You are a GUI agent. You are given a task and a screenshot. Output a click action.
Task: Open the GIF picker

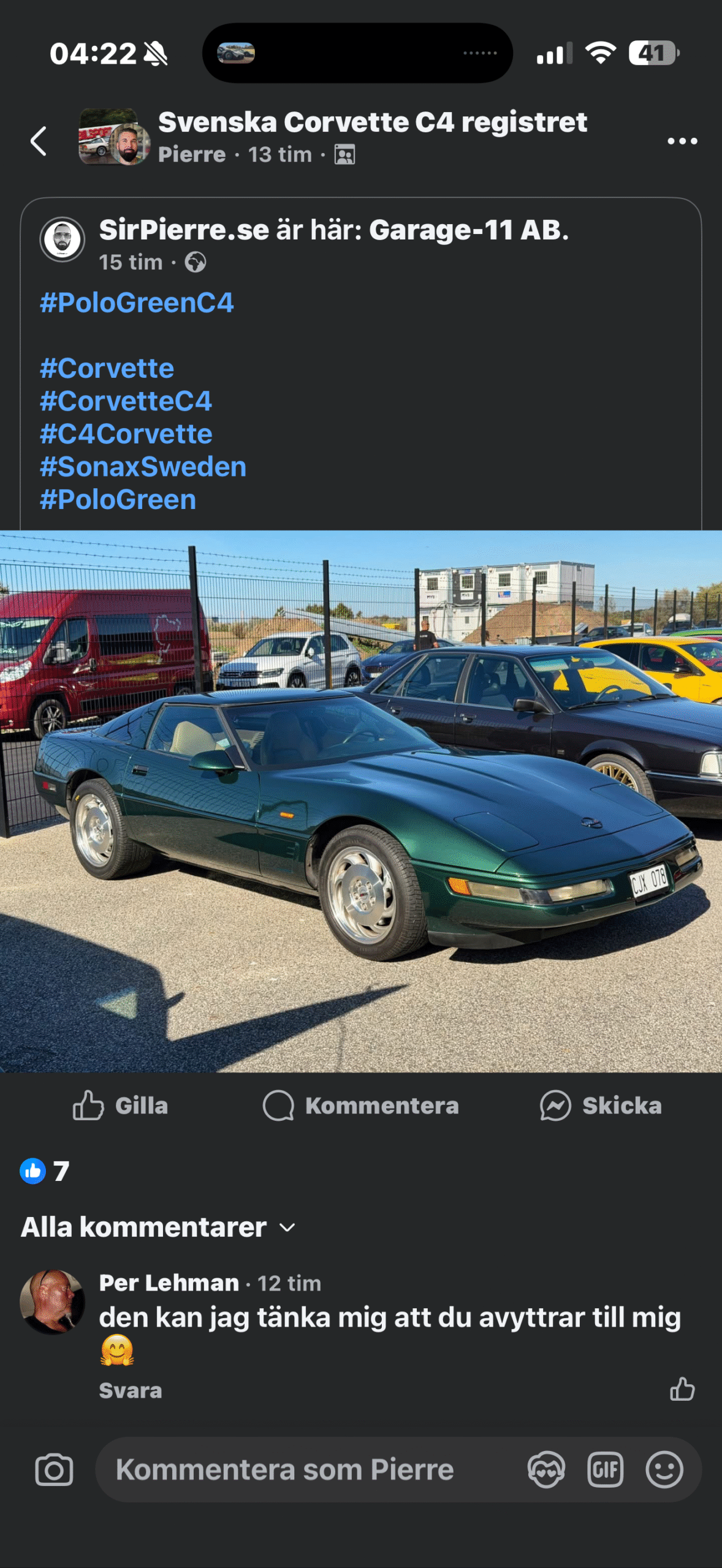[605, 1469]
